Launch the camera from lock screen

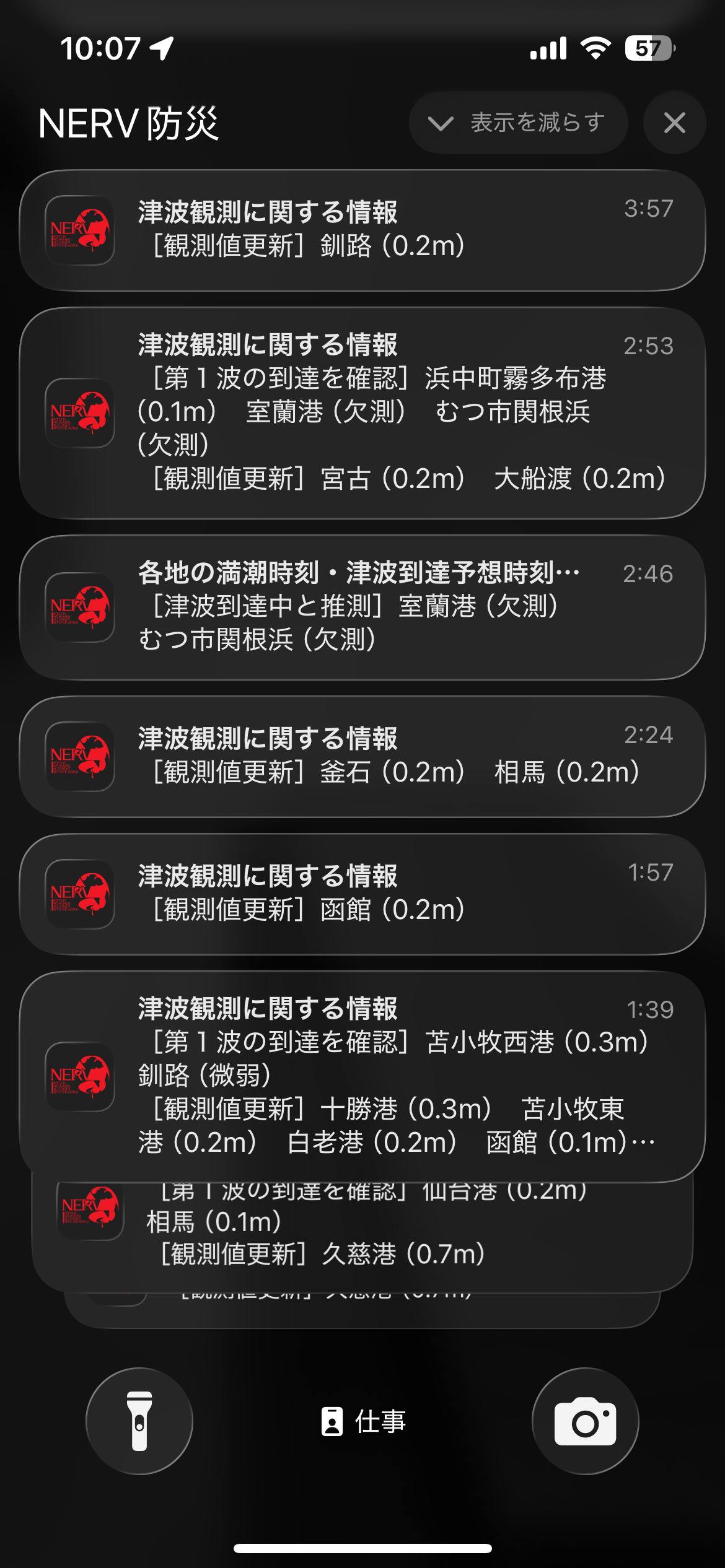click(585, 1421)
